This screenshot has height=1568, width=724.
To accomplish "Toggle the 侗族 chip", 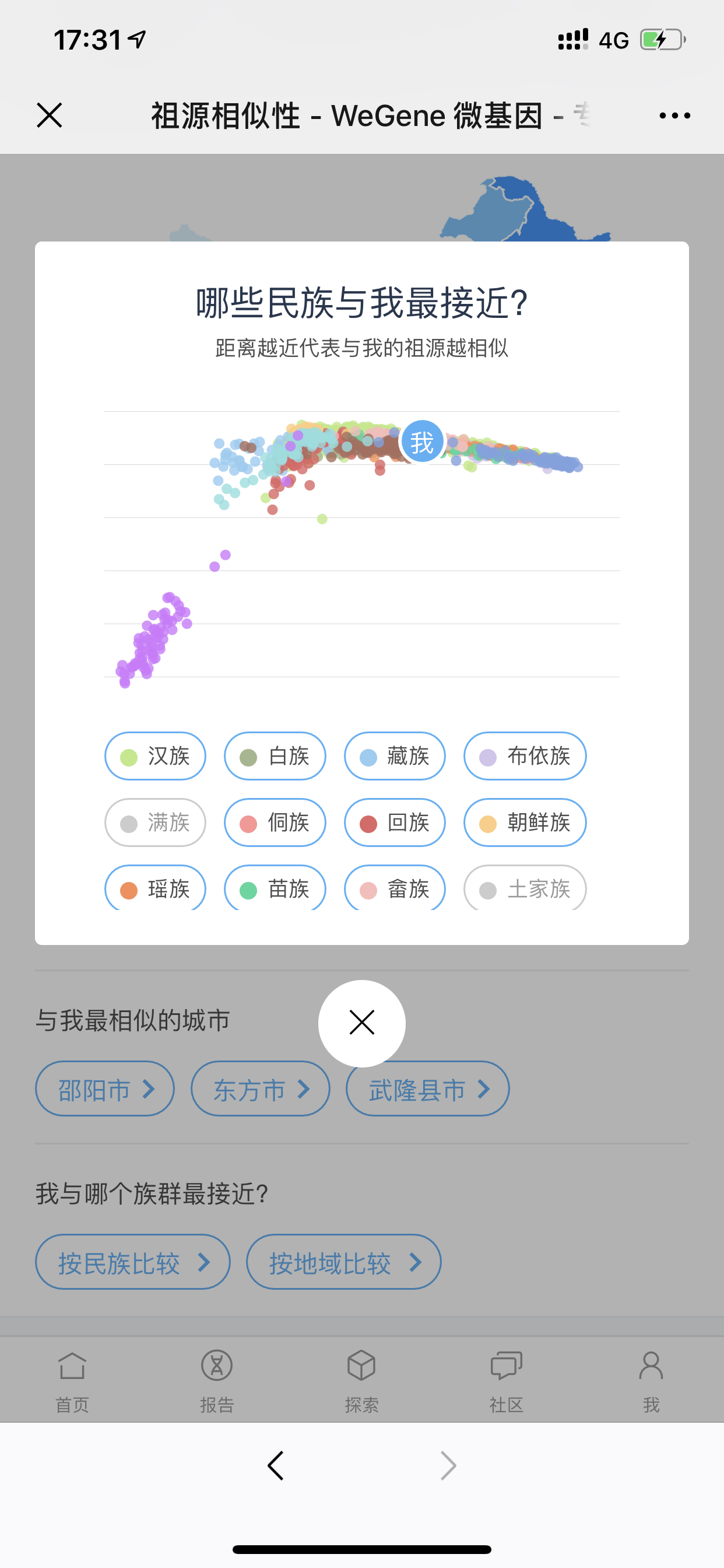I will [275, 822].
